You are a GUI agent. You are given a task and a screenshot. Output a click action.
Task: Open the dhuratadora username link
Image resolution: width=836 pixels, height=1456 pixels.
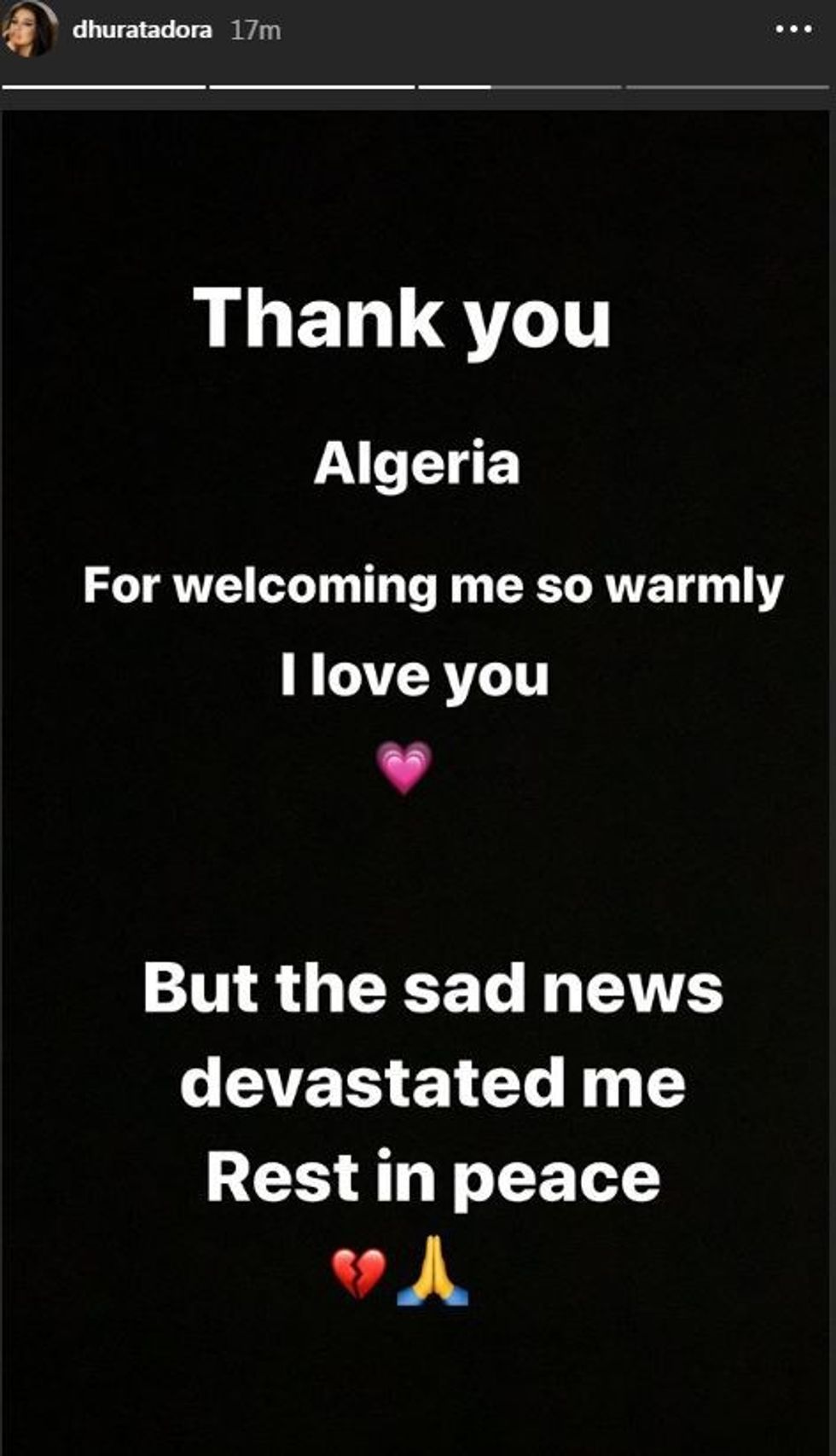click(142, 31)
